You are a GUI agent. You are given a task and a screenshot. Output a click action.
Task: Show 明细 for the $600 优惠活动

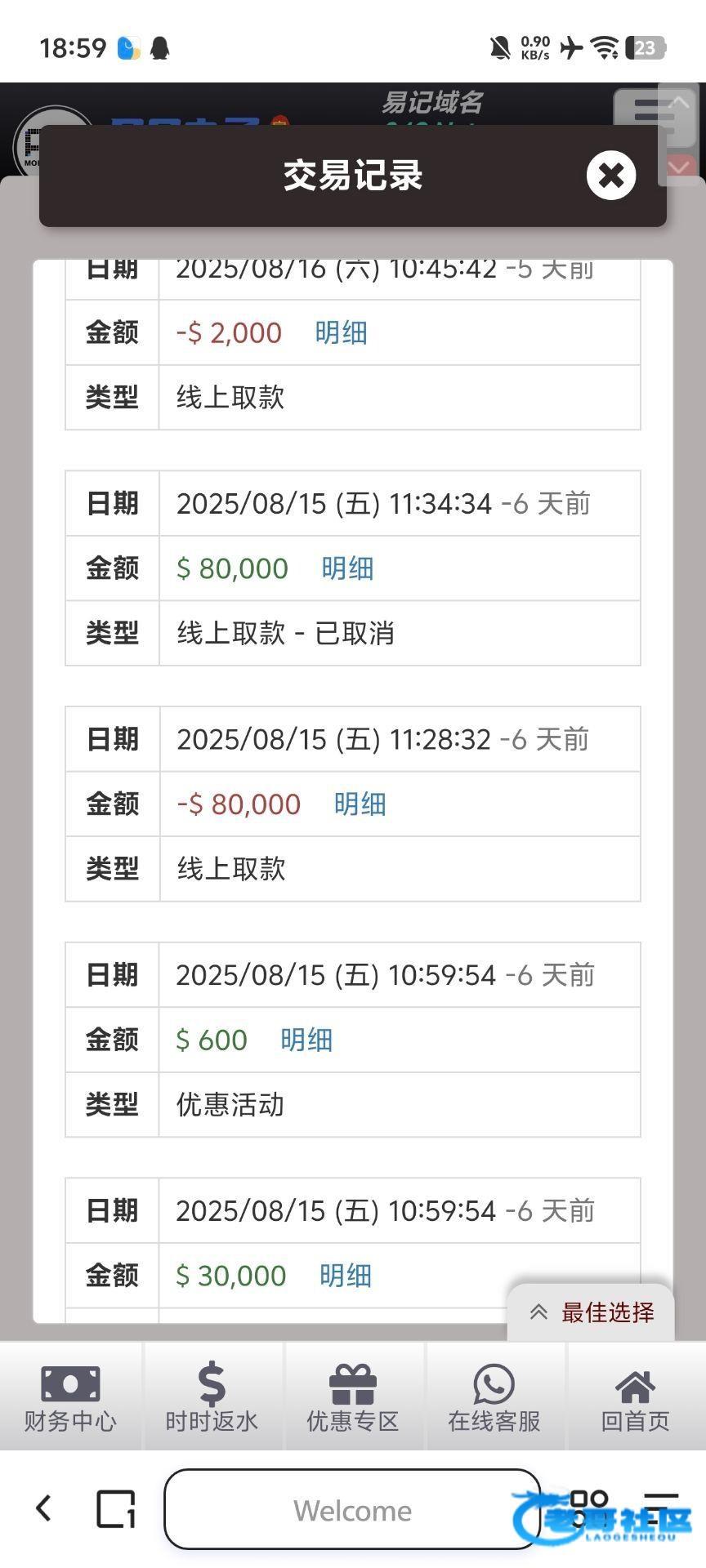pyautogui.click(x=306, y=1040)
